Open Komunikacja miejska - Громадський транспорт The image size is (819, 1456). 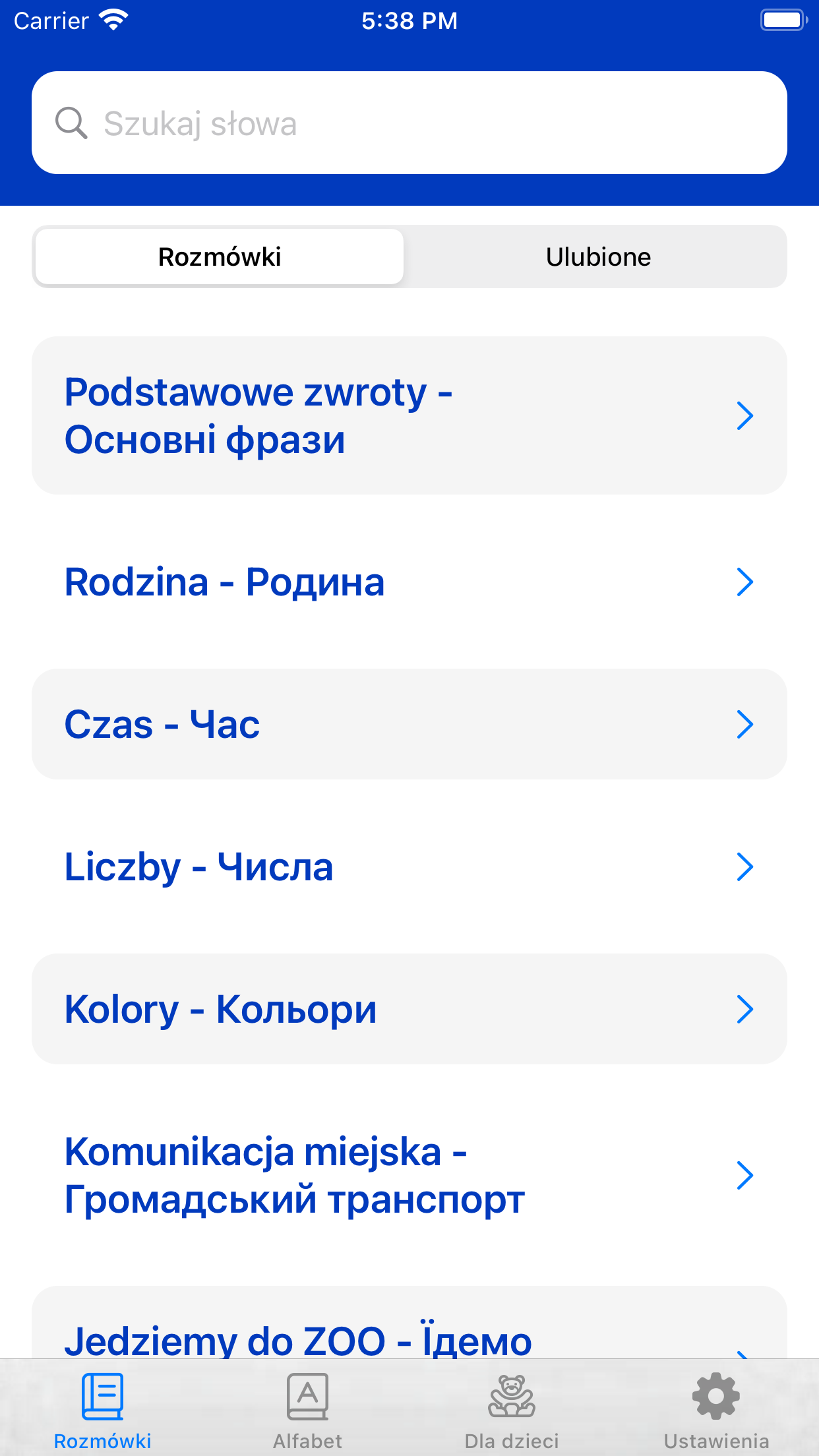pyautogui.click(x=409, y=1175)
